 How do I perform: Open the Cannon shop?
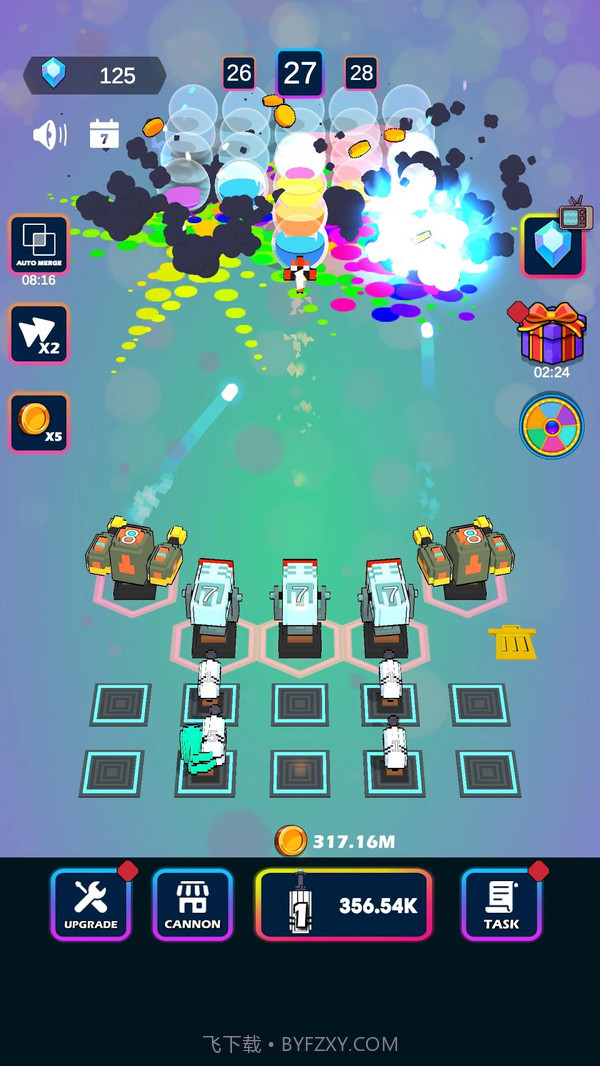(x=192, y=904)
